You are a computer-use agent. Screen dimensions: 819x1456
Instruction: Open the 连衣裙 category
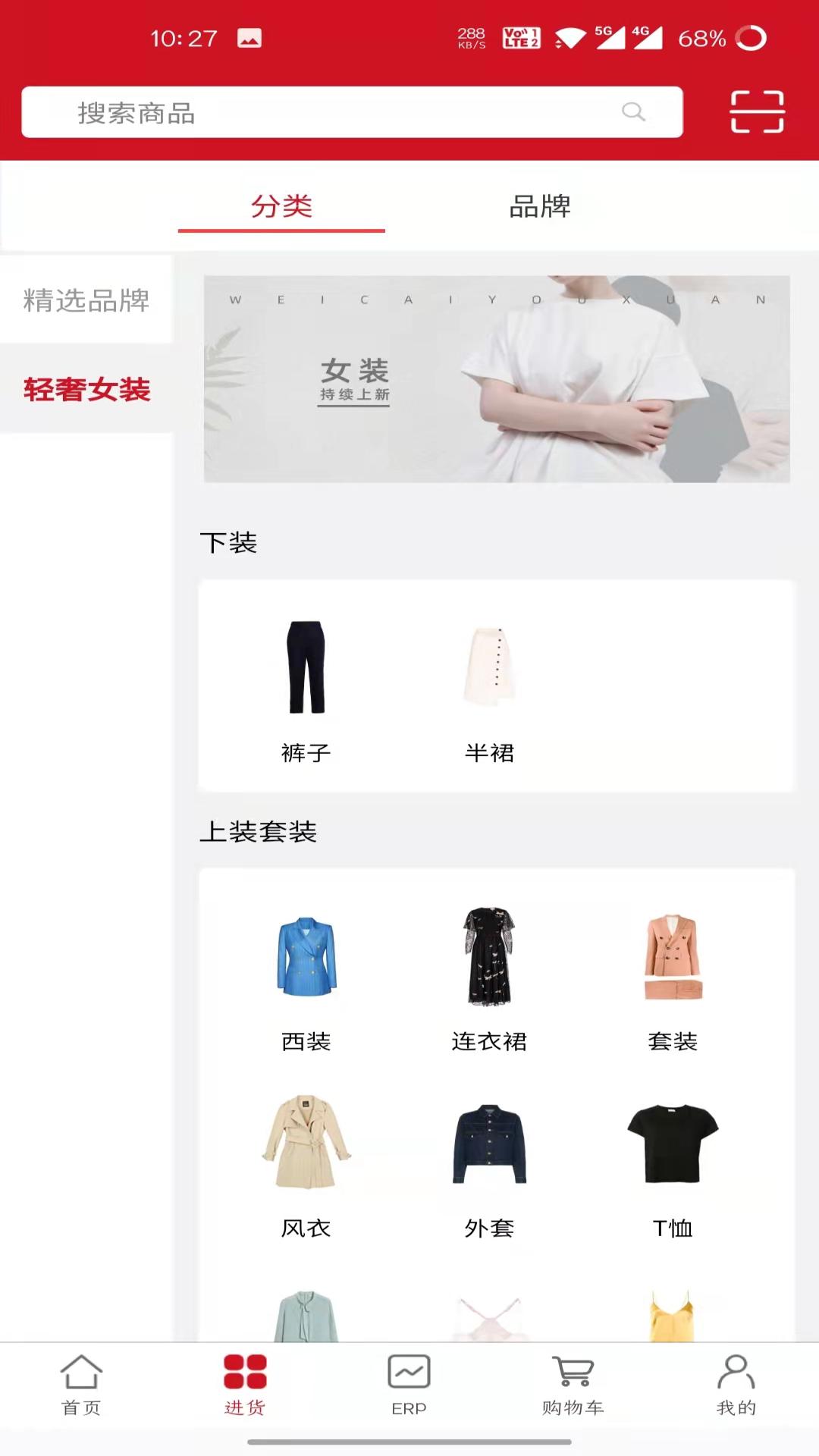[490, 978]
